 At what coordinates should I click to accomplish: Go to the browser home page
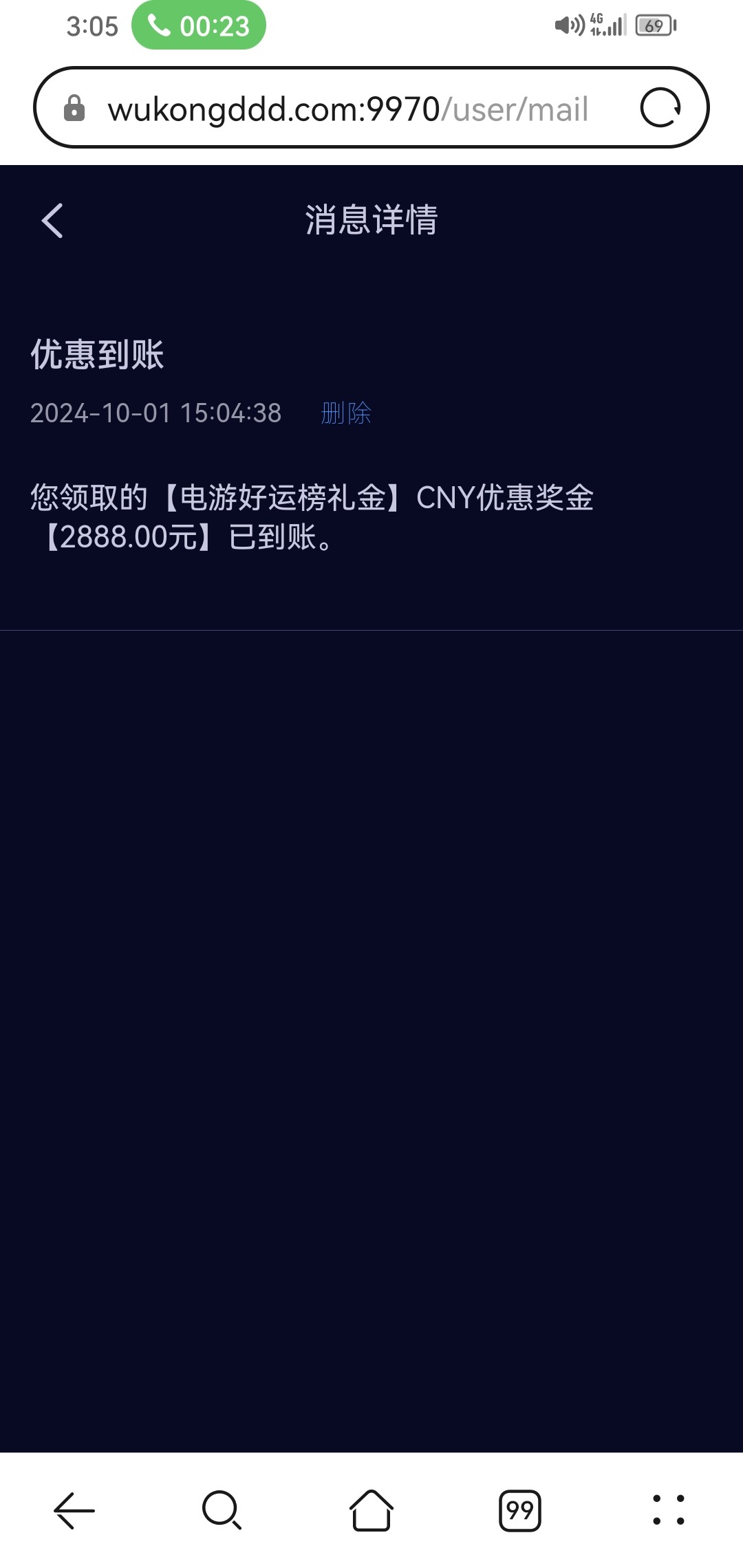click(371, 1510)
